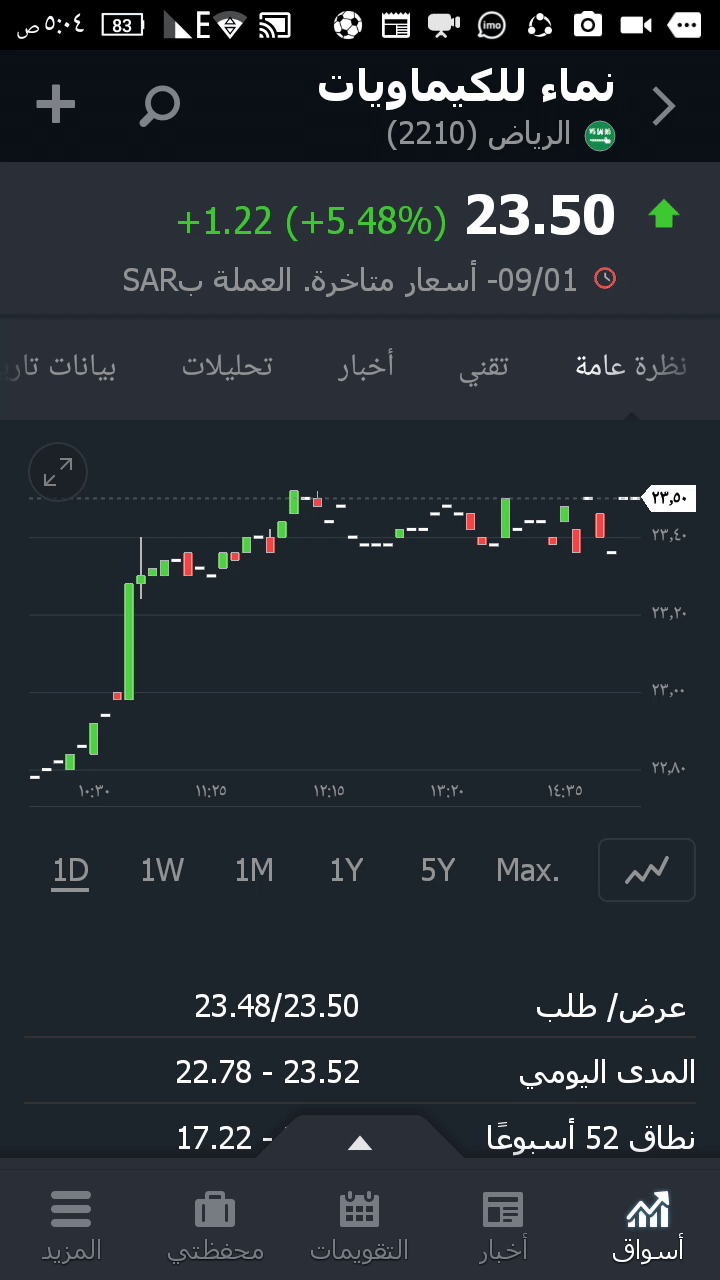
Task: Select the 1D chart range
Action: 71,871
